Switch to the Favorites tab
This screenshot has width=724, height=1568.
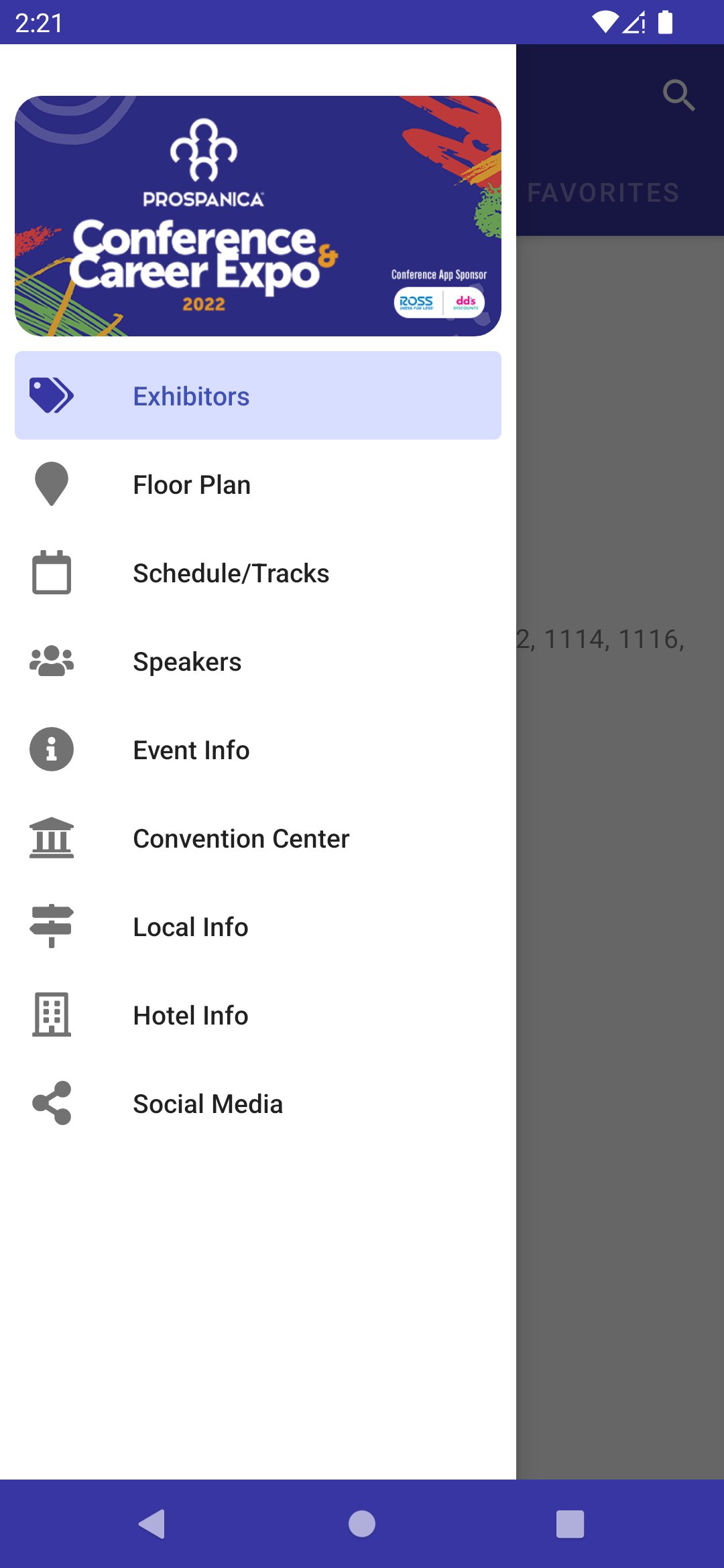(603, 193)
